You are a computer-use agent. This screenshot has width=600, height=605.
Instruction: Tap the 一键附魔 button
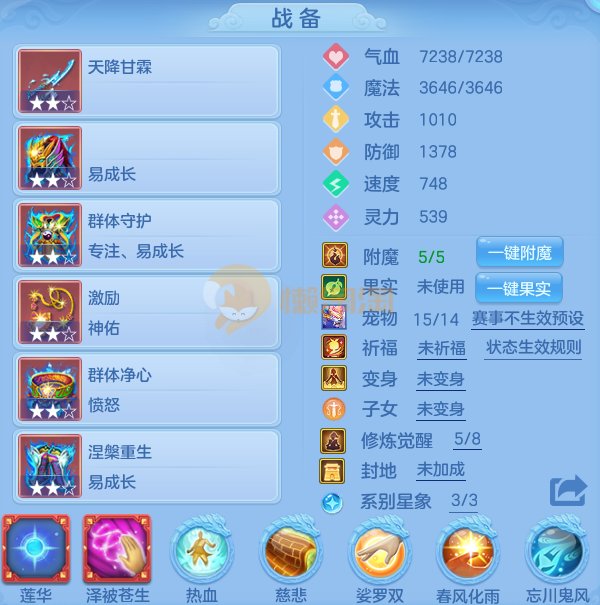pyautogui.click(x=519, y=254)
